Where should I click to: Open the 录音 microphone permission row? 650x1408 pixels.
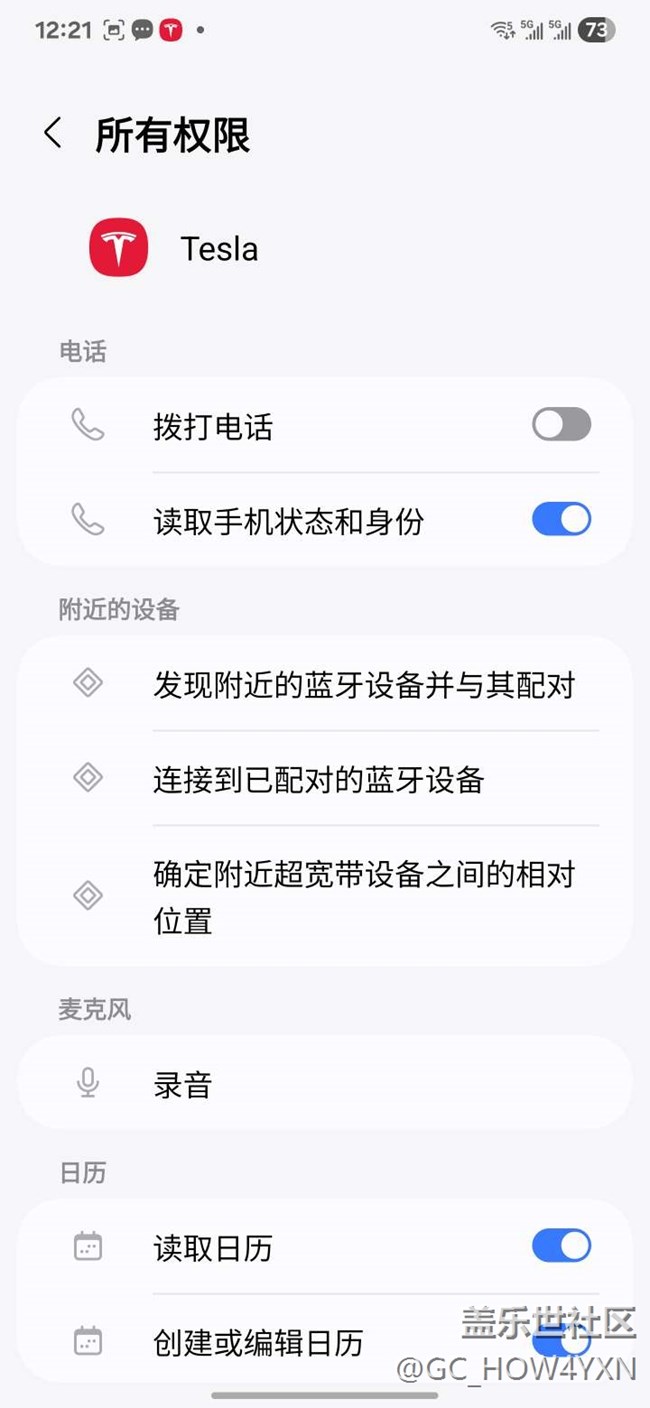pyautogui.click(x=183, y=1085)
